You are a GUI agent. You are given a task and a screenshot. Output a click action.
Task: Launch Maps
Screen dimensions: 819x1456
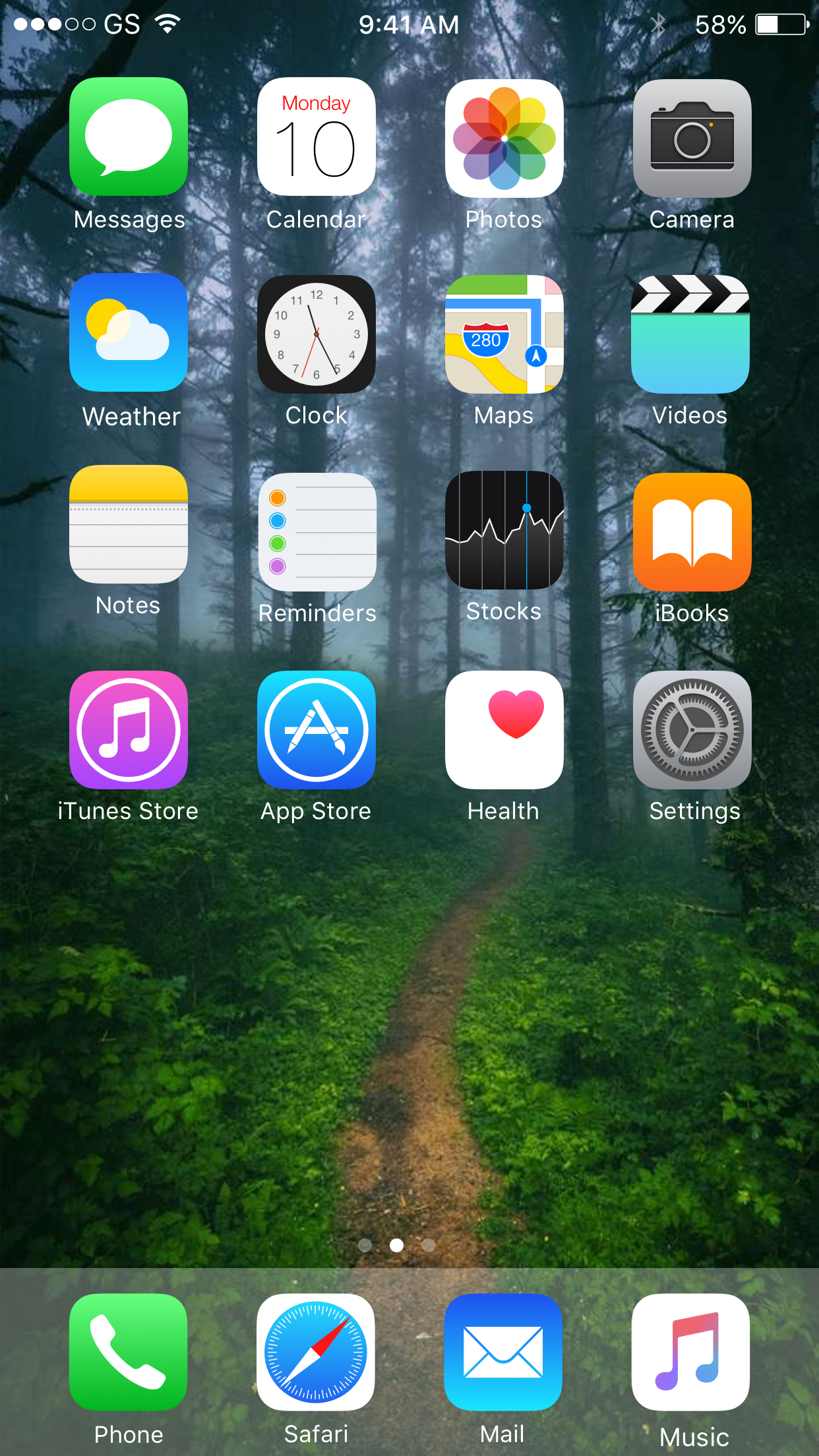[x=504, y=334]
